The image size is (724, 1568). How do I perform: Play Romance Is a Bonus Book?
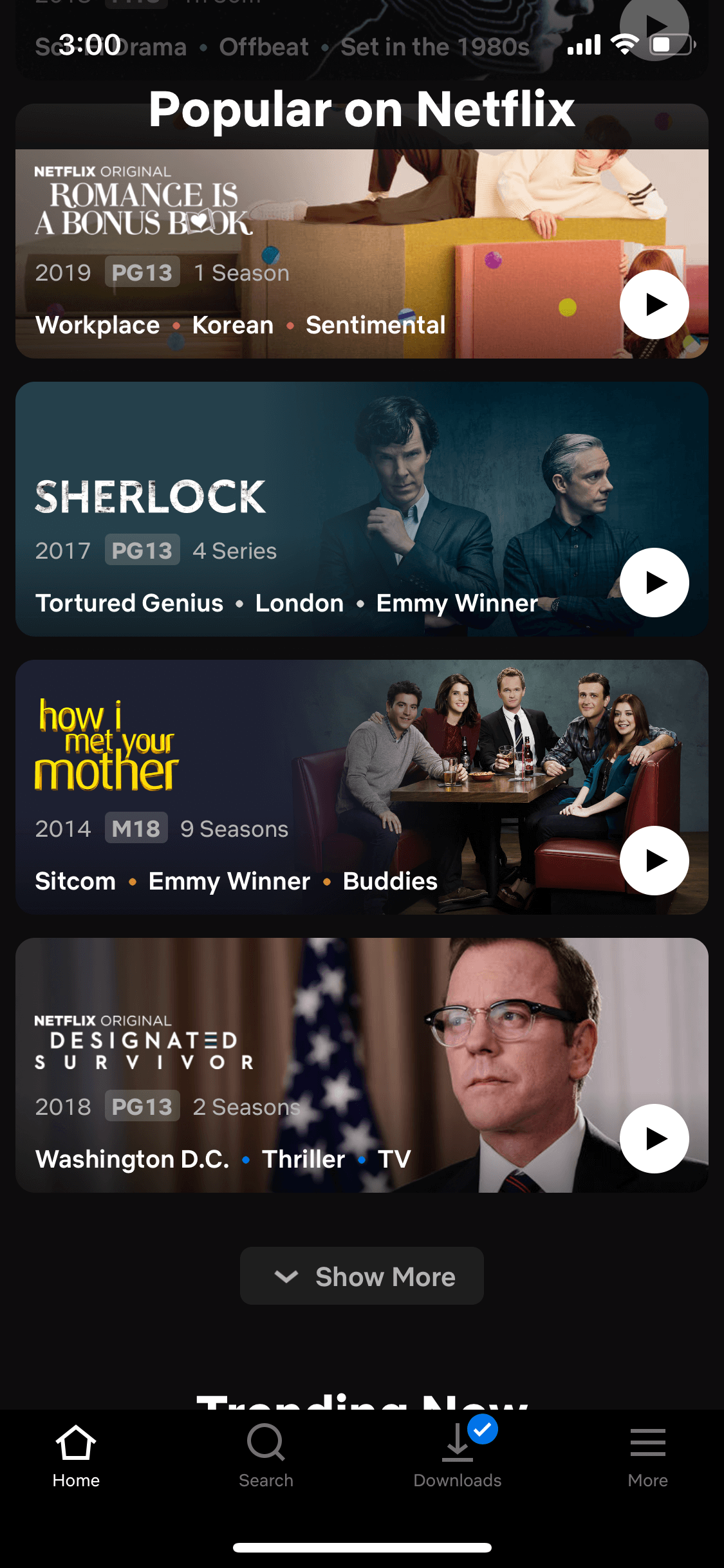pos(654,304)
